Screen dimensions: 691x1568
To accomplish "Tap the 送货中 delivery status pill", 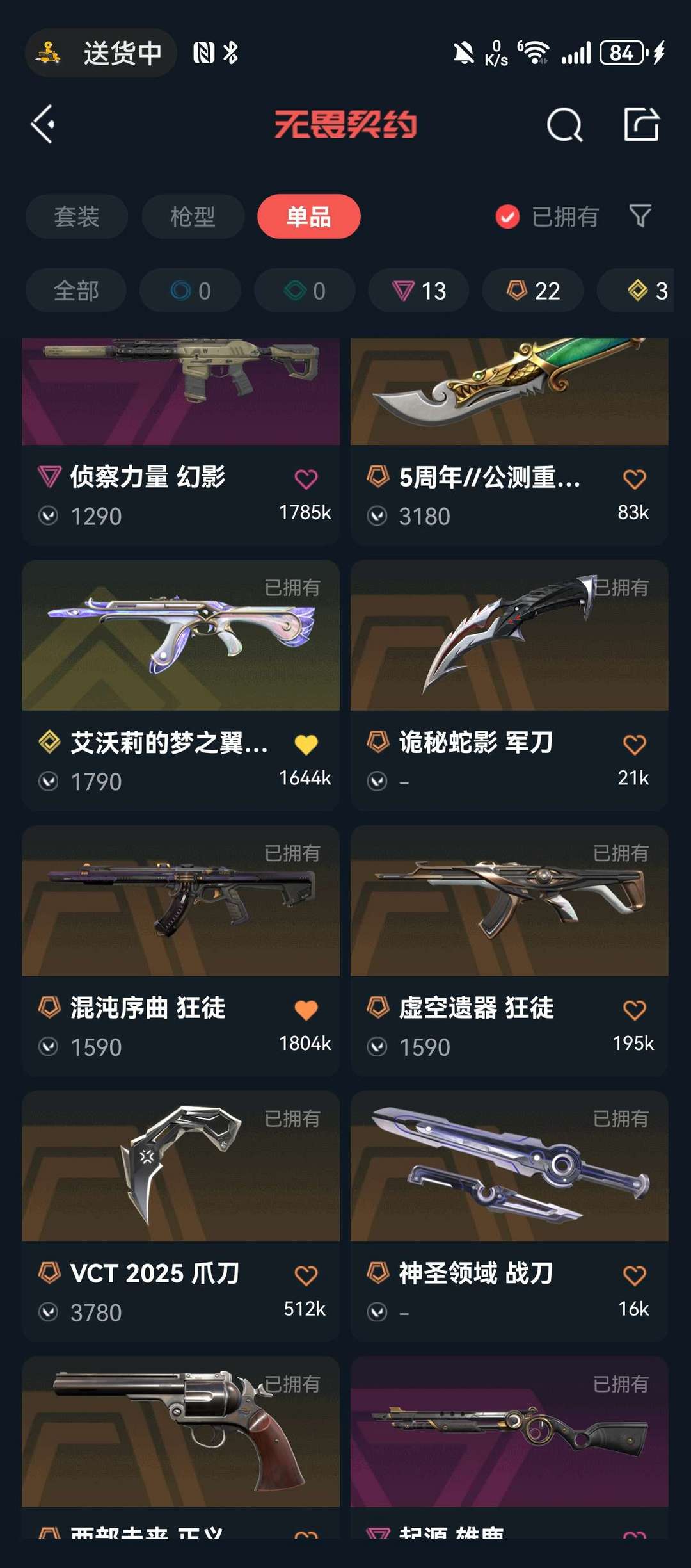I will click(100, 53).
